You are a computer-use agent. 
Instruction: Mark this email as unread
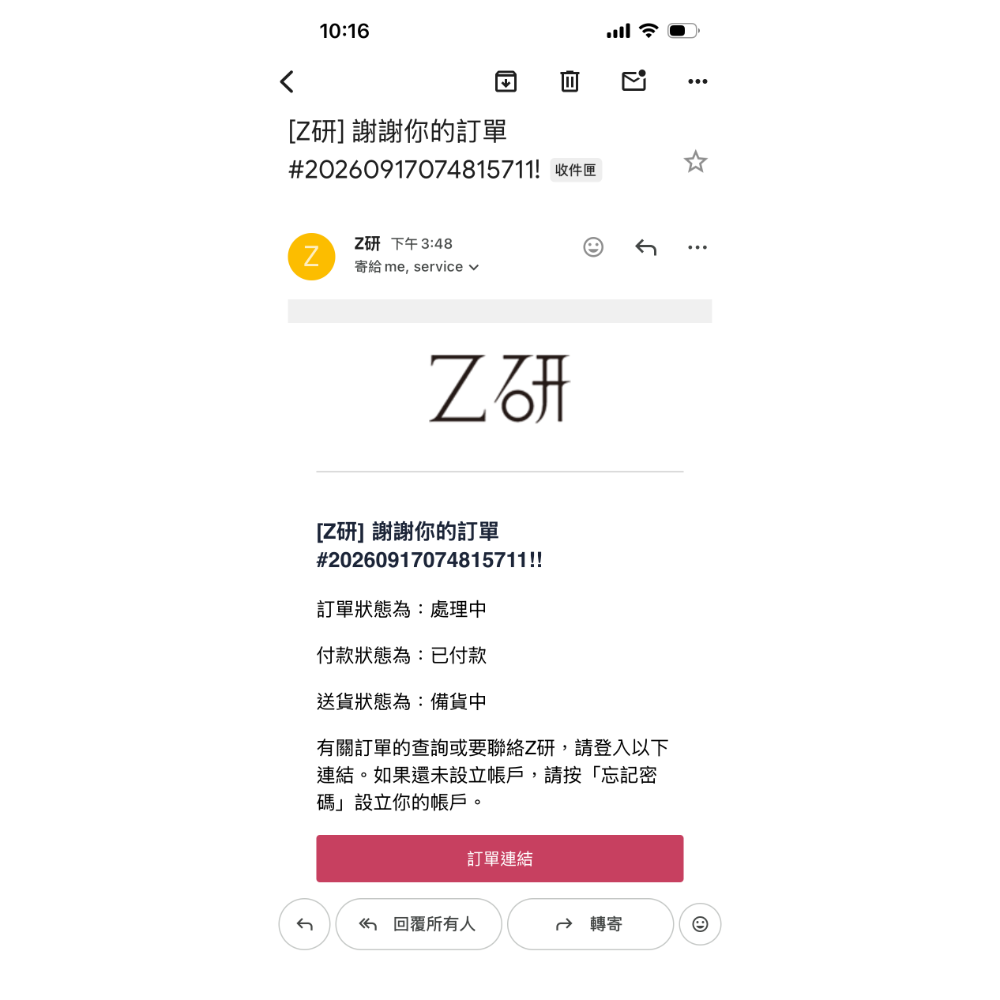click(x=634, y=81)
